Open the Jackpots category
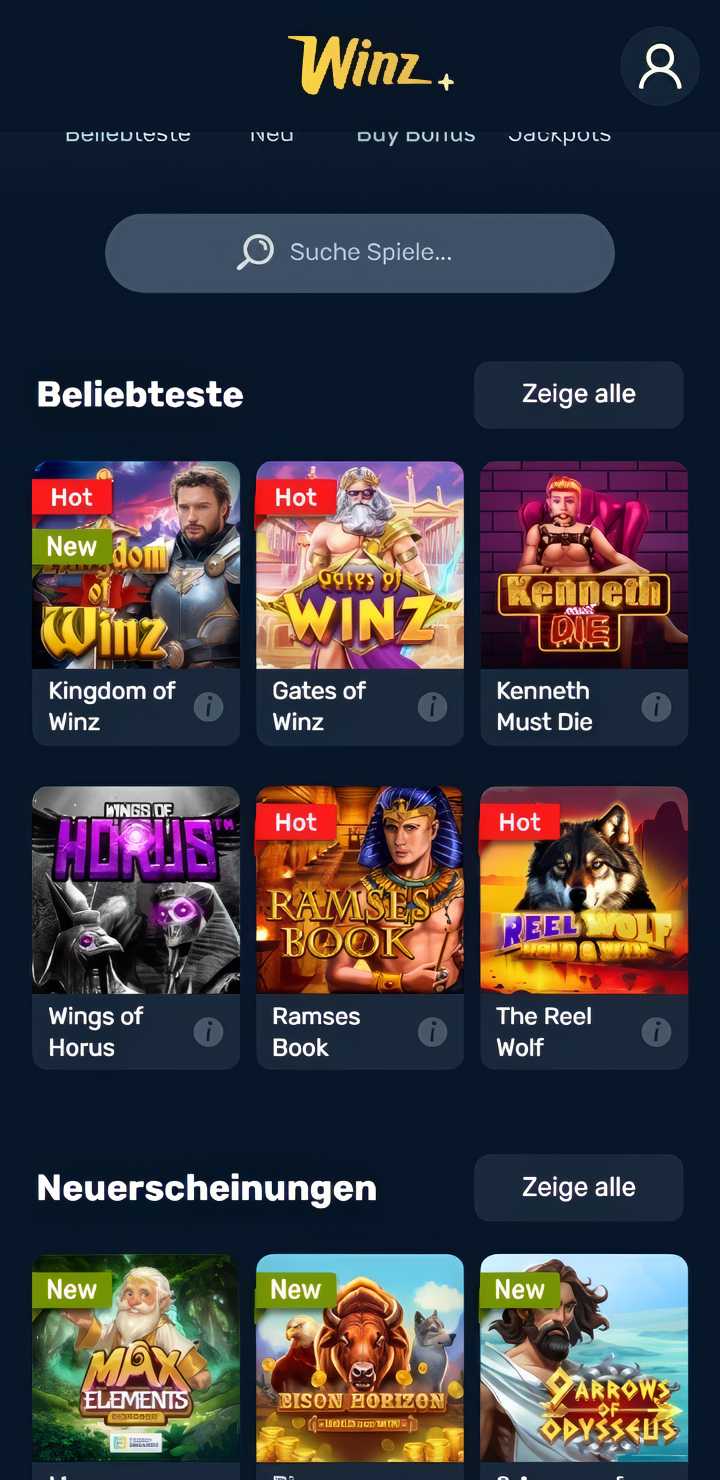Screen dimensions: 720x1480 (560, 135)
